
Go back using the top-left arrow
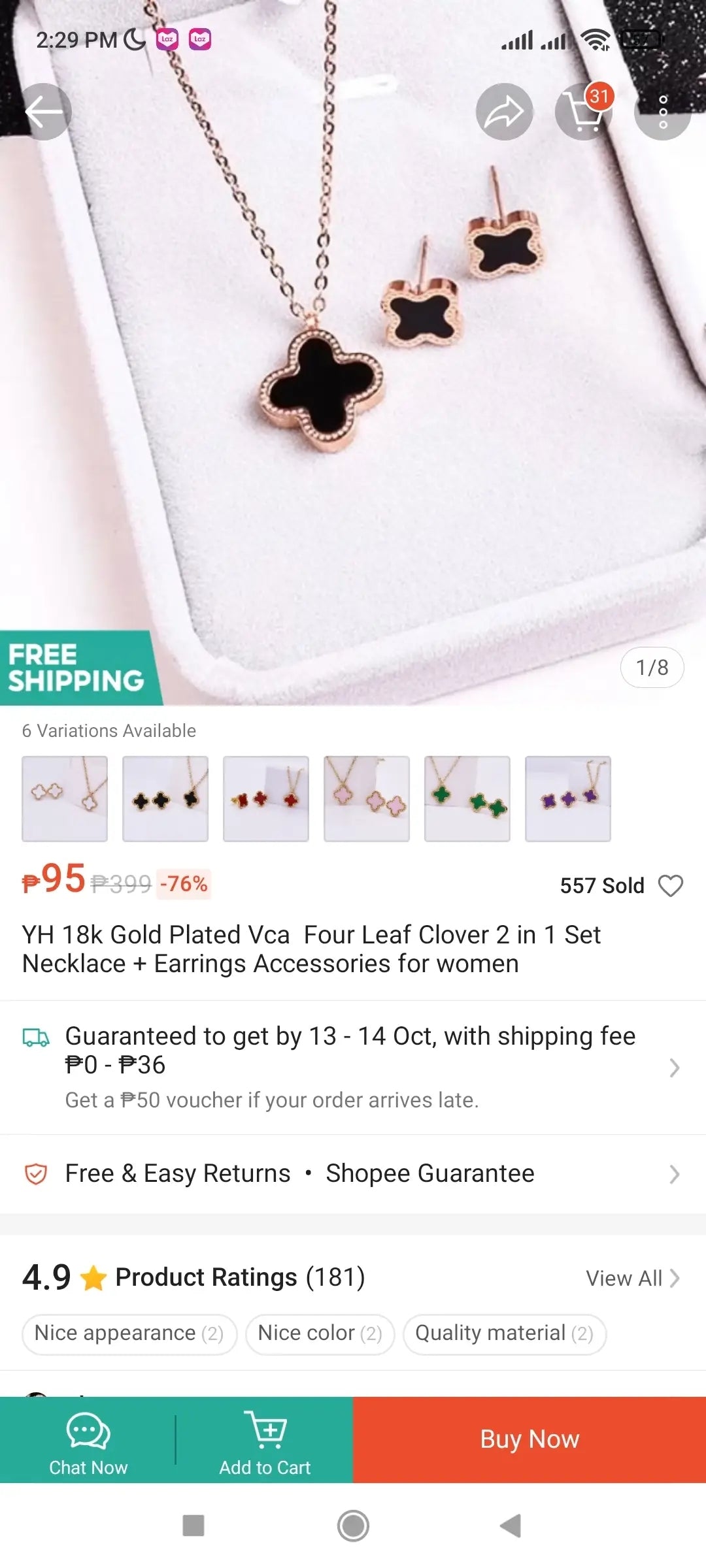pos(44,112)
